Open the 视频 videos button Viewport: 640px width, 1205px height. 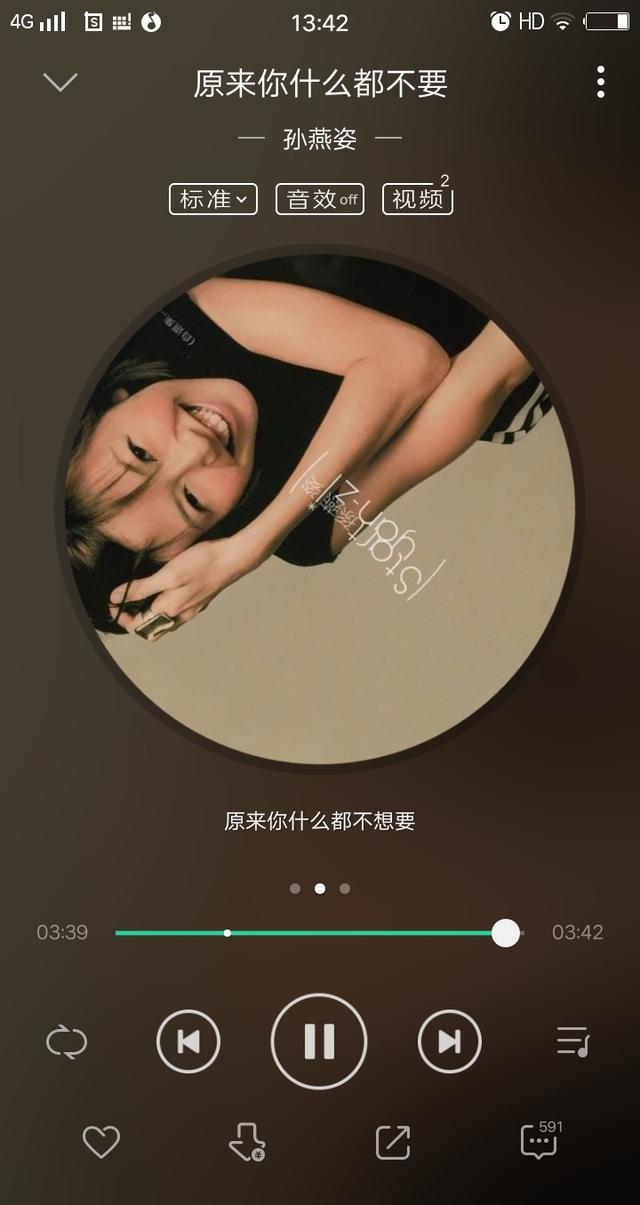(x=418, y=197)
